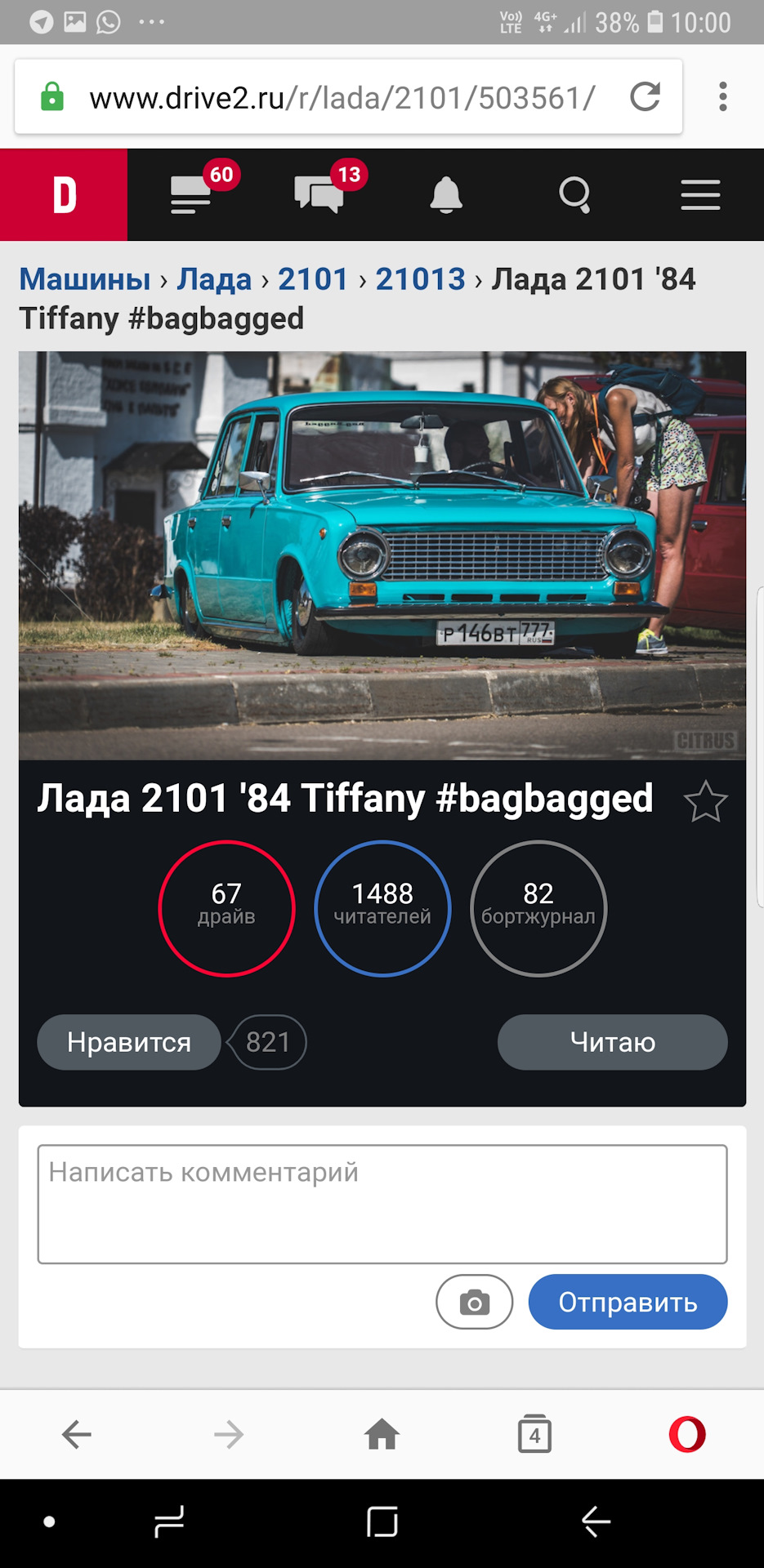This screenshot has height=1568, width=764.
Task: Open the 2101 breadcrumb link
Action: pyautogui.click(x=313, y=279)
